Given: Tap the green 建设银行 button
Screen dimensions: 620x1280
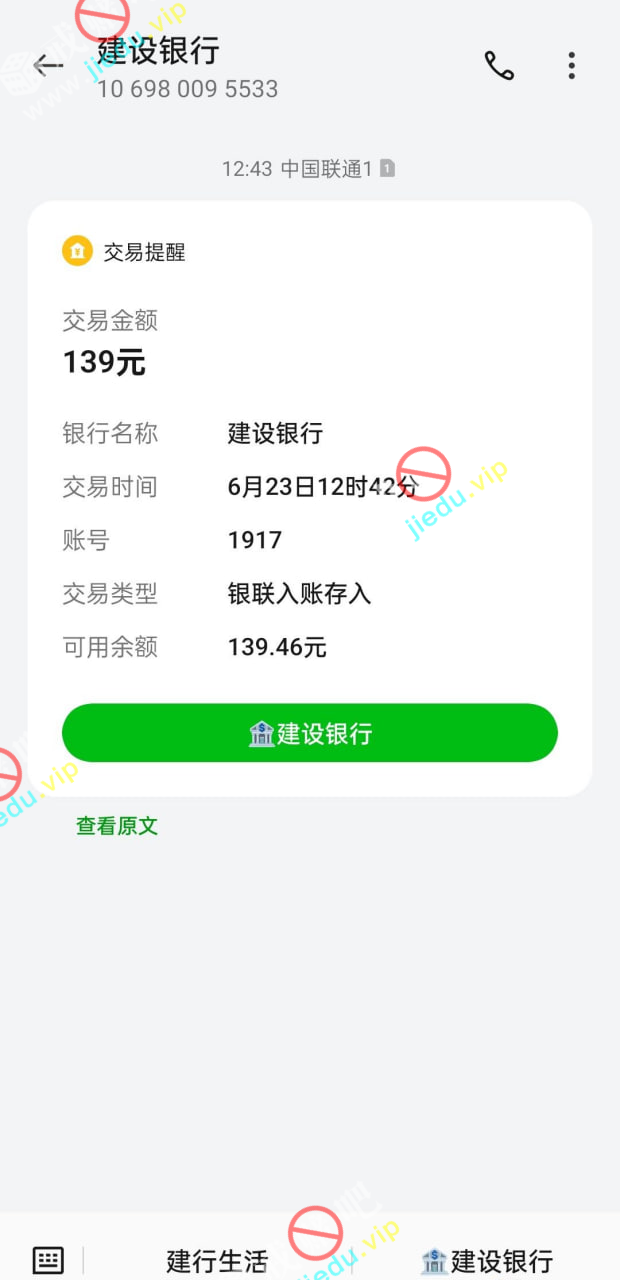Looking at the screenshot, I should [310, 733].
